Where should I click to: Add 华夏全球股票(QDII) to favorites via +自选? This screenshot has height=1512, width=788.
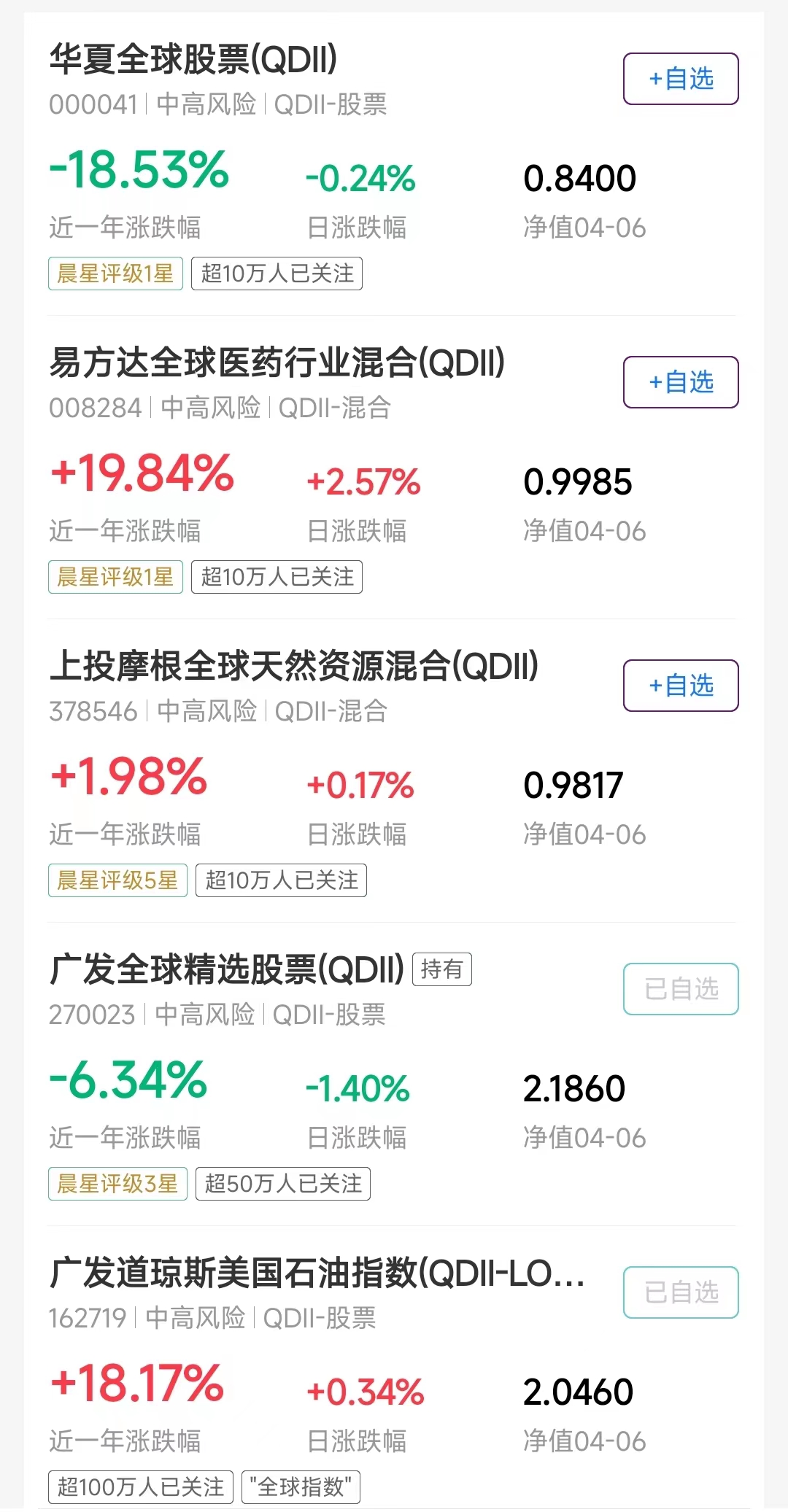[679, 78]
